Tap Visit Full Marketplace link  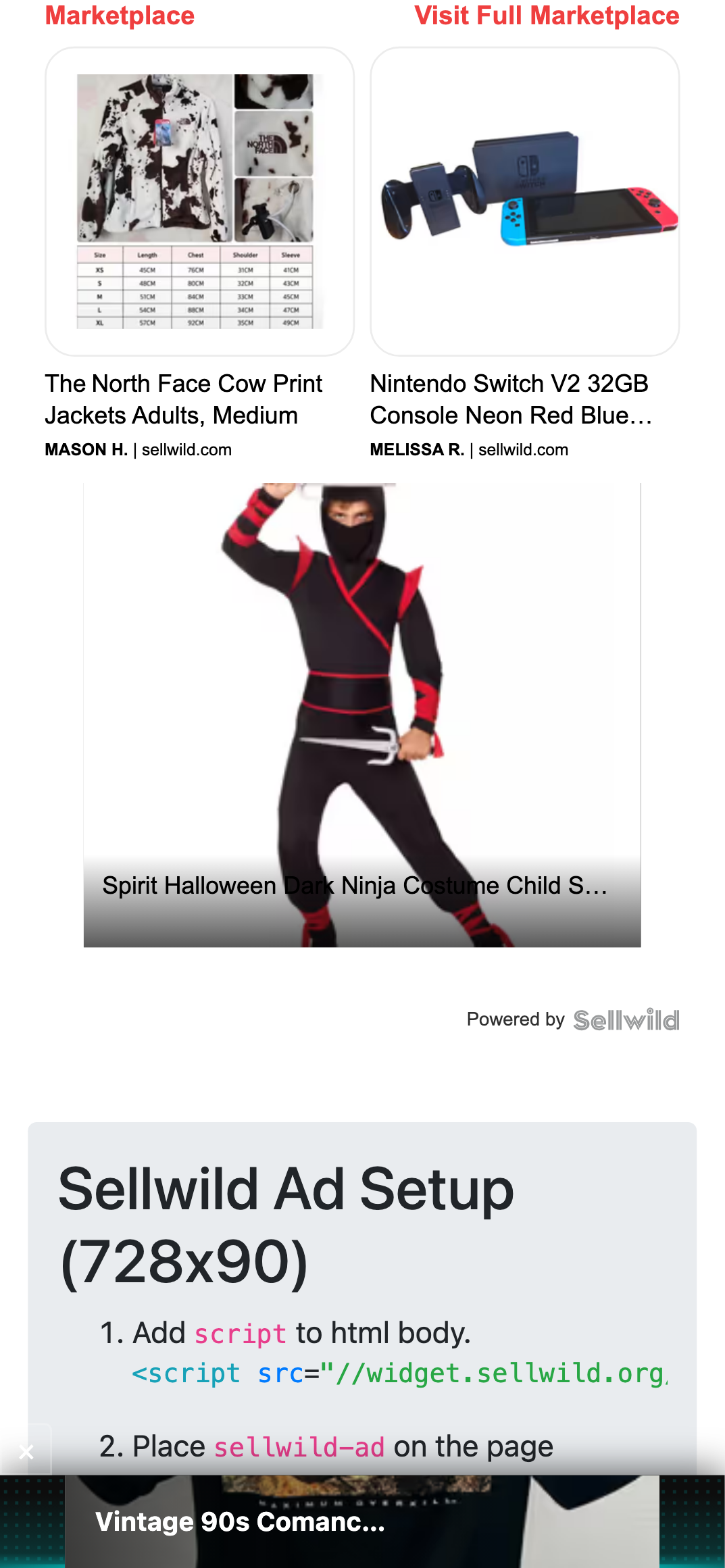547,16
